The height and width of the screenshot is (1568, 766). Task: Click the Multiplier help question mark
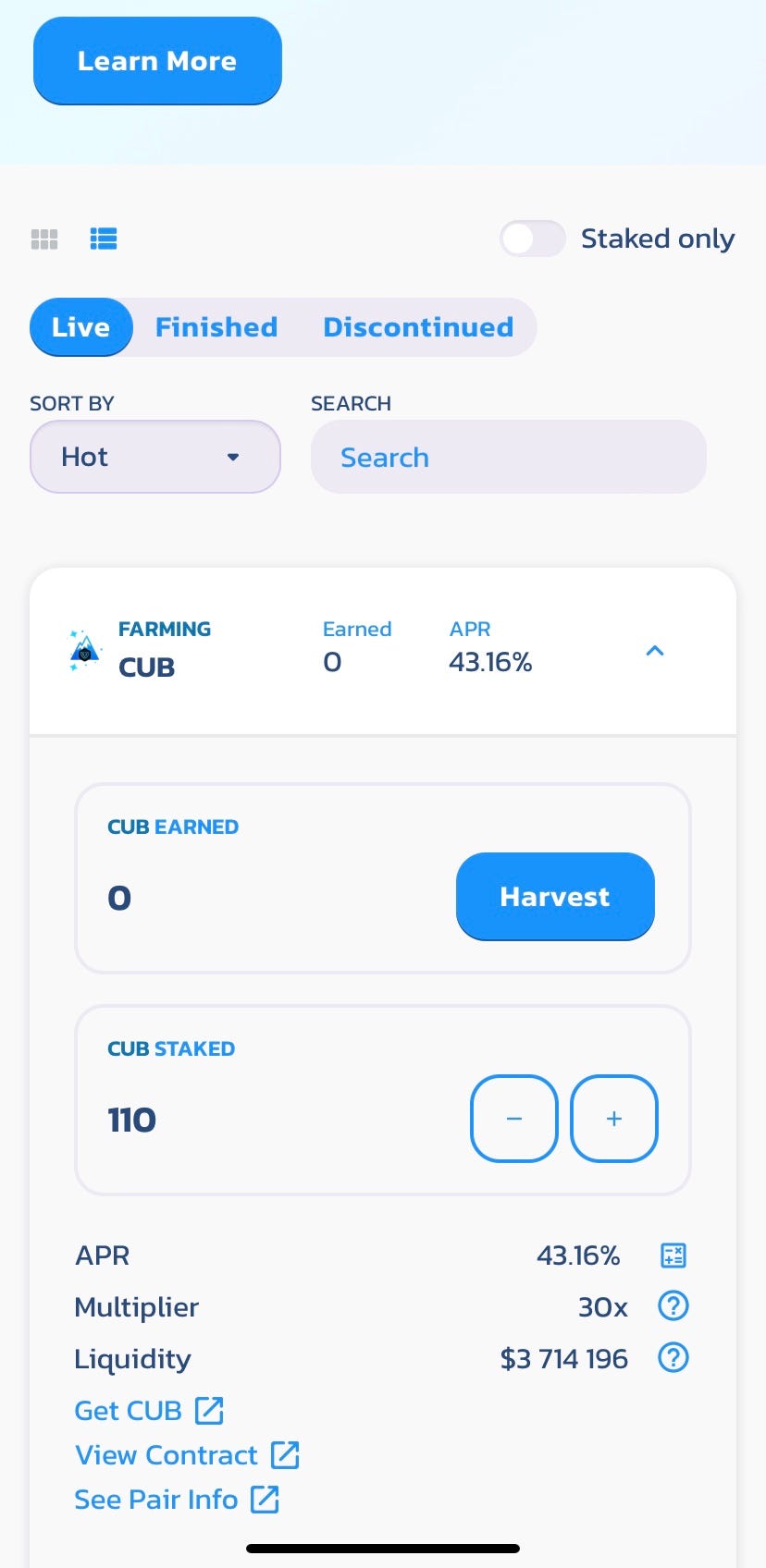(673, 1306)
